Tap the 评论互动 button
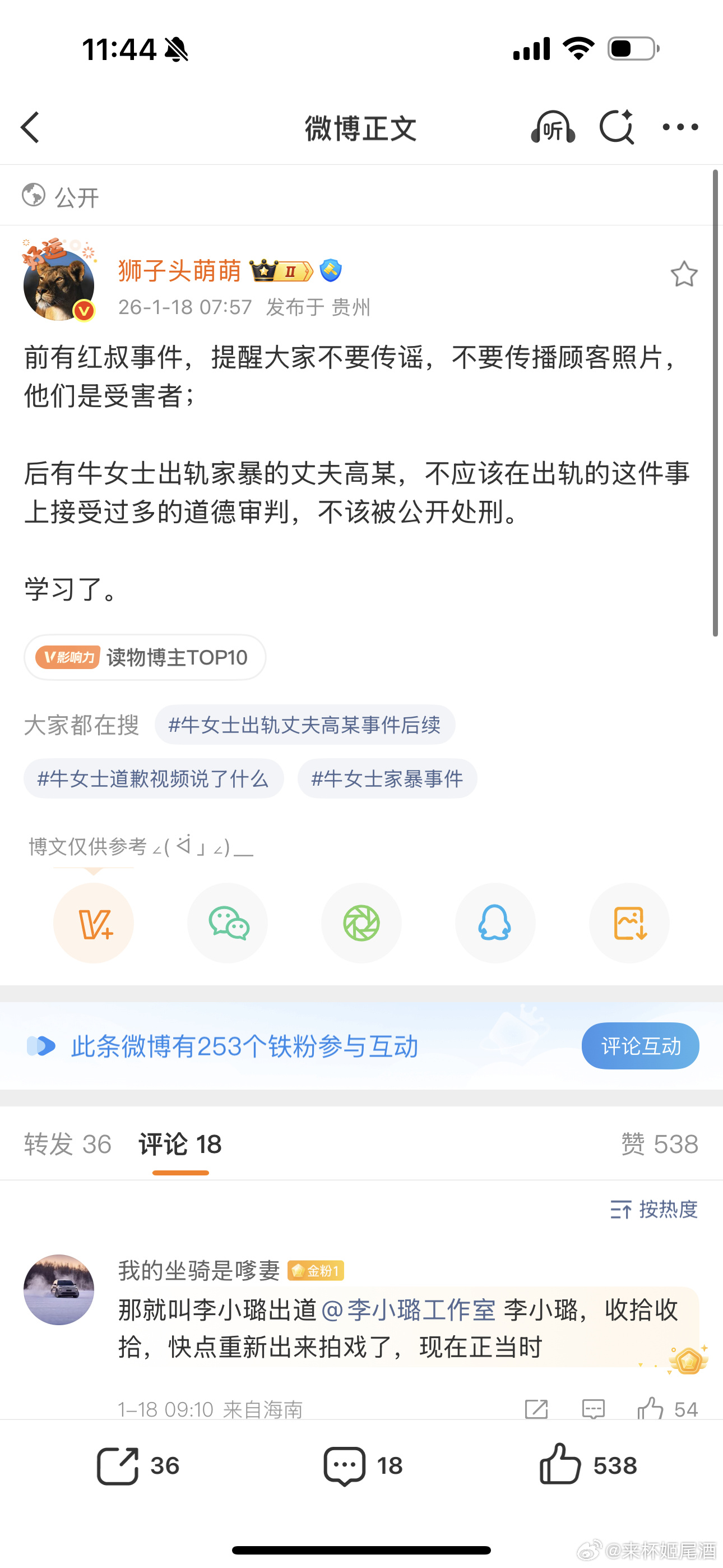The width and height of the screenshot is (723, 1568). pos(640,1046)
